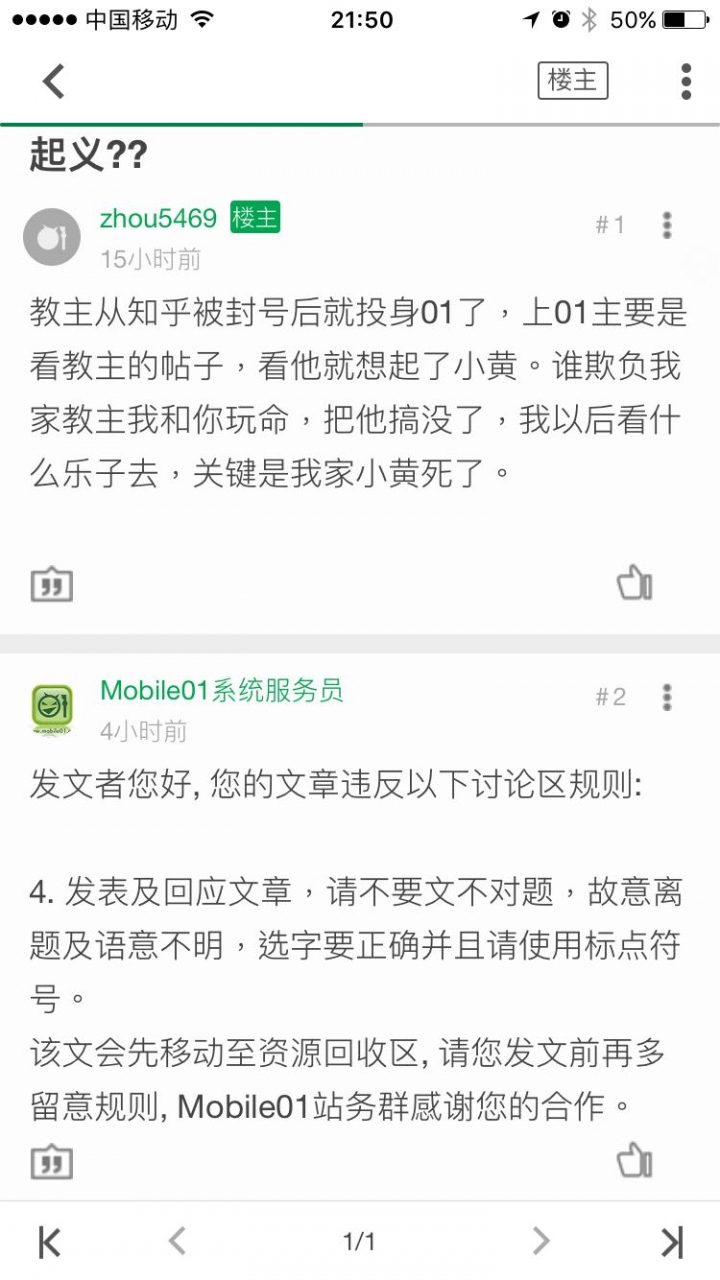Tap zhou5469's avatar

pyautogui.click(x=52, y=236)
